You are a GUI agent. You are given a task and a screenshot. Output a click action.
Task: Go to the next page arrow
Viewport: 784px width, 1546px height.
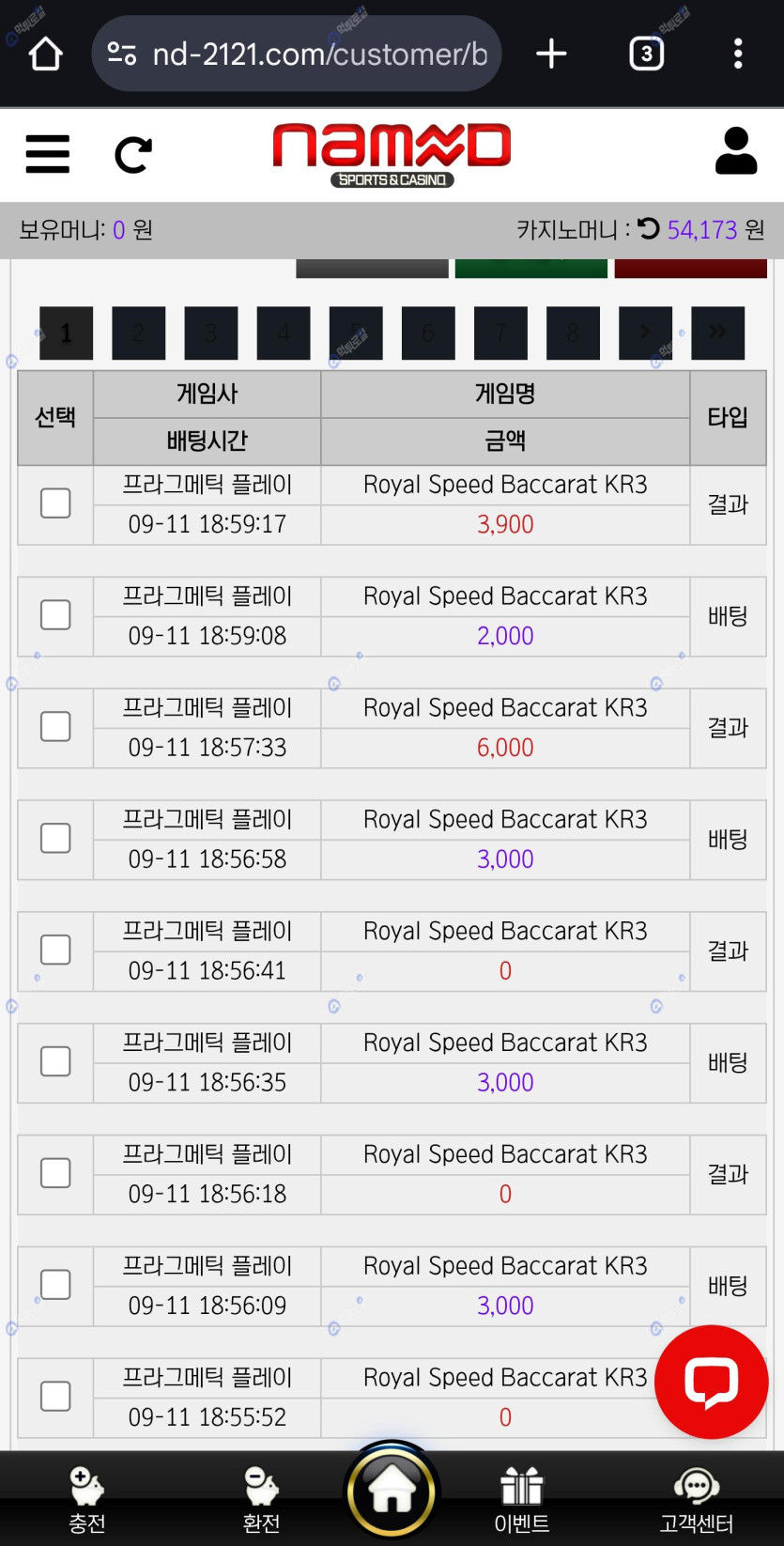click(645, 332)
